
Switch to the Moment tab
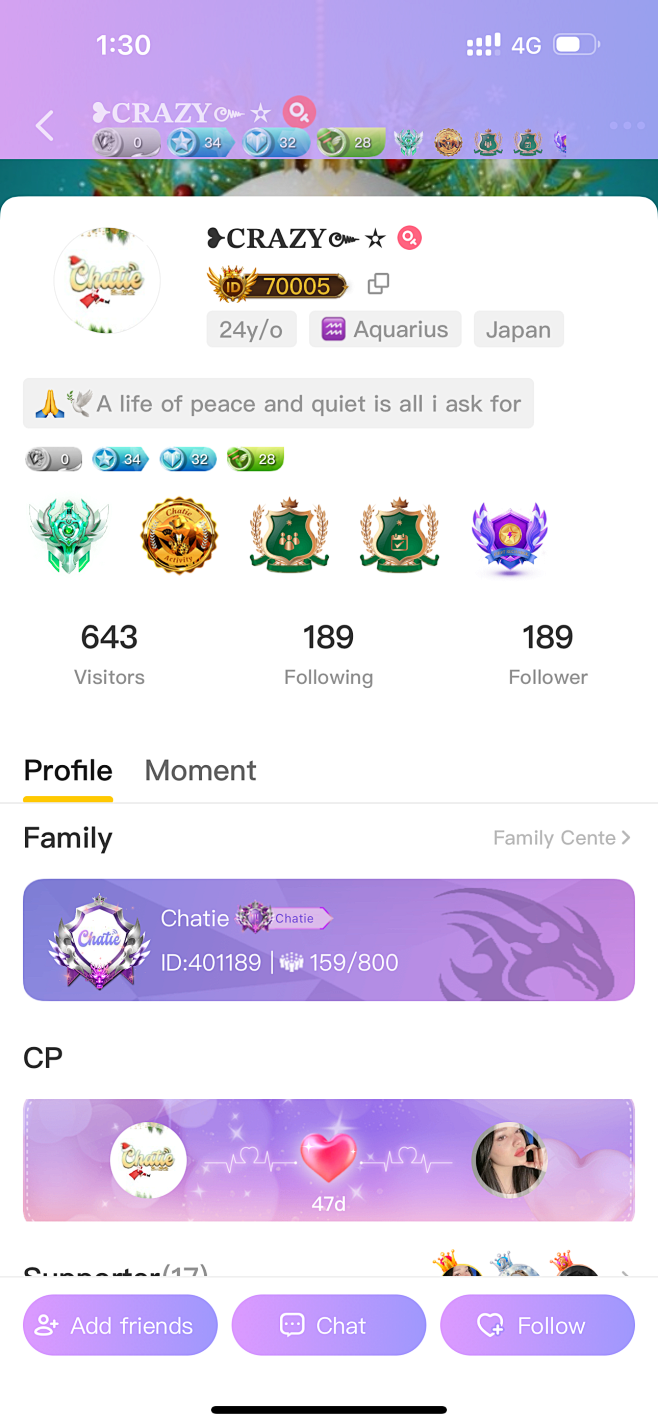200,770
